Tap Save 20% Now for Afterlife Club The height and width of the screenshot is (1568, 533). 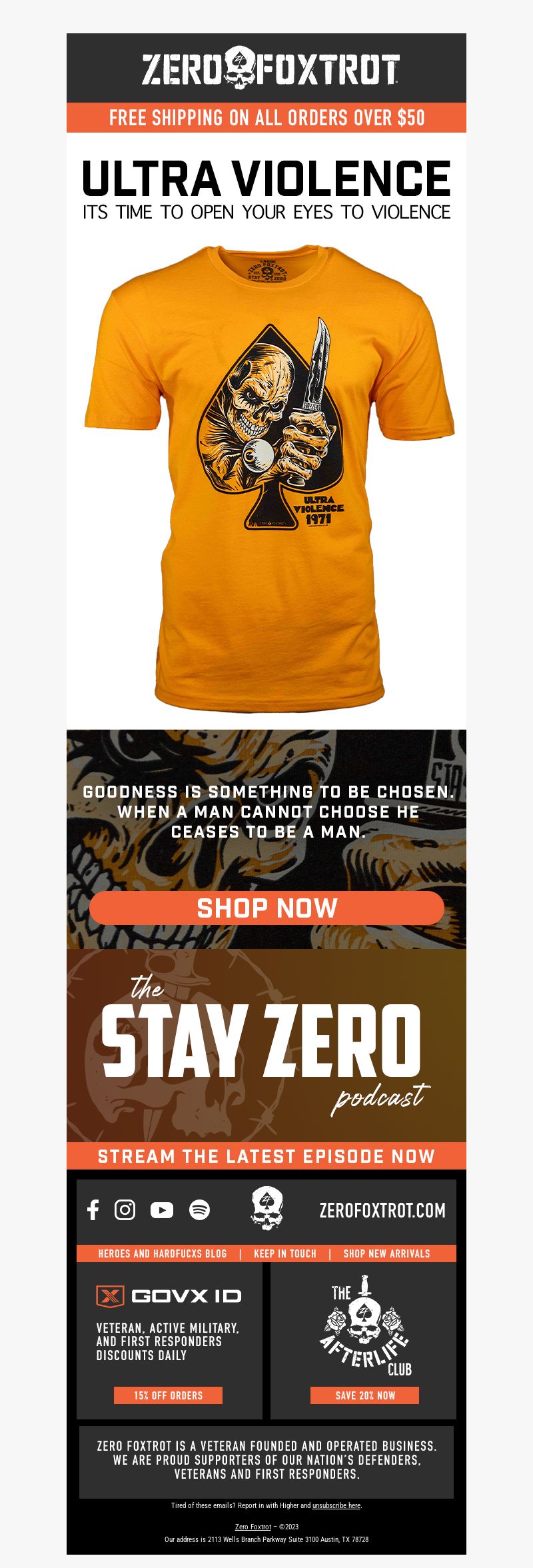(364, 1395)
